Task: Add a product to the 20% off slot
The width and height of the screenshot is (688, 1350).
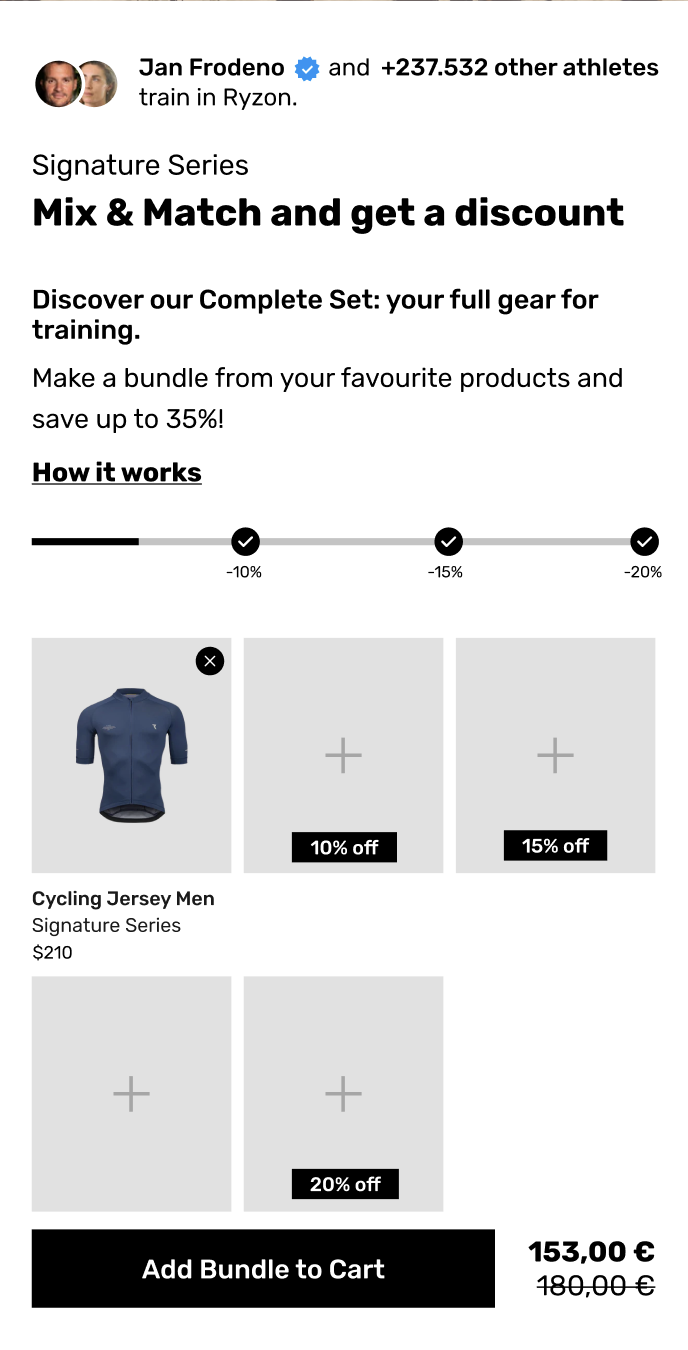Action: click(x=343, y=1094)
